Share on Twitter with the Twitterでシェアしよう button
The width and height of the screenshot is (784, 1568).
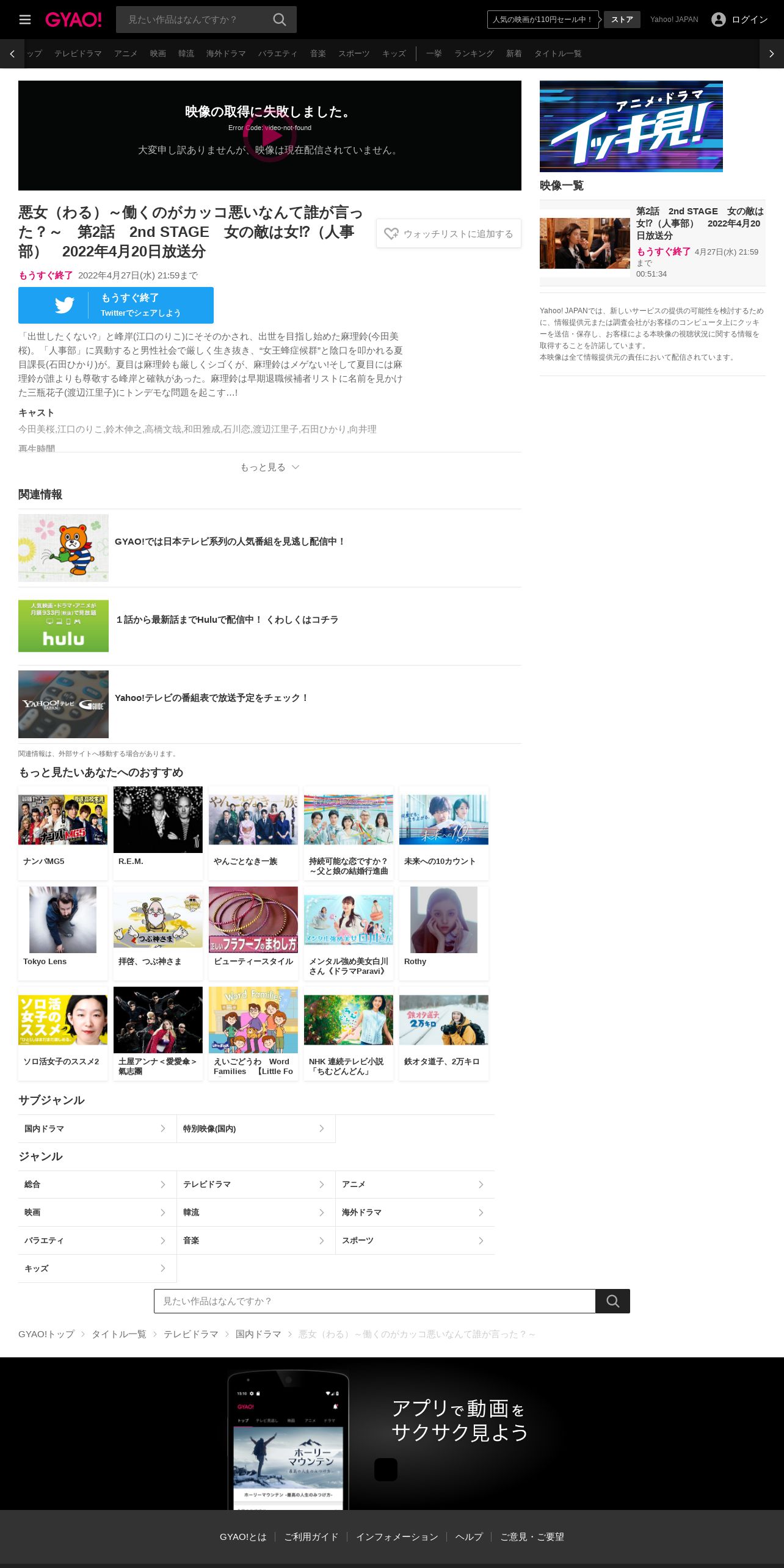116,305
